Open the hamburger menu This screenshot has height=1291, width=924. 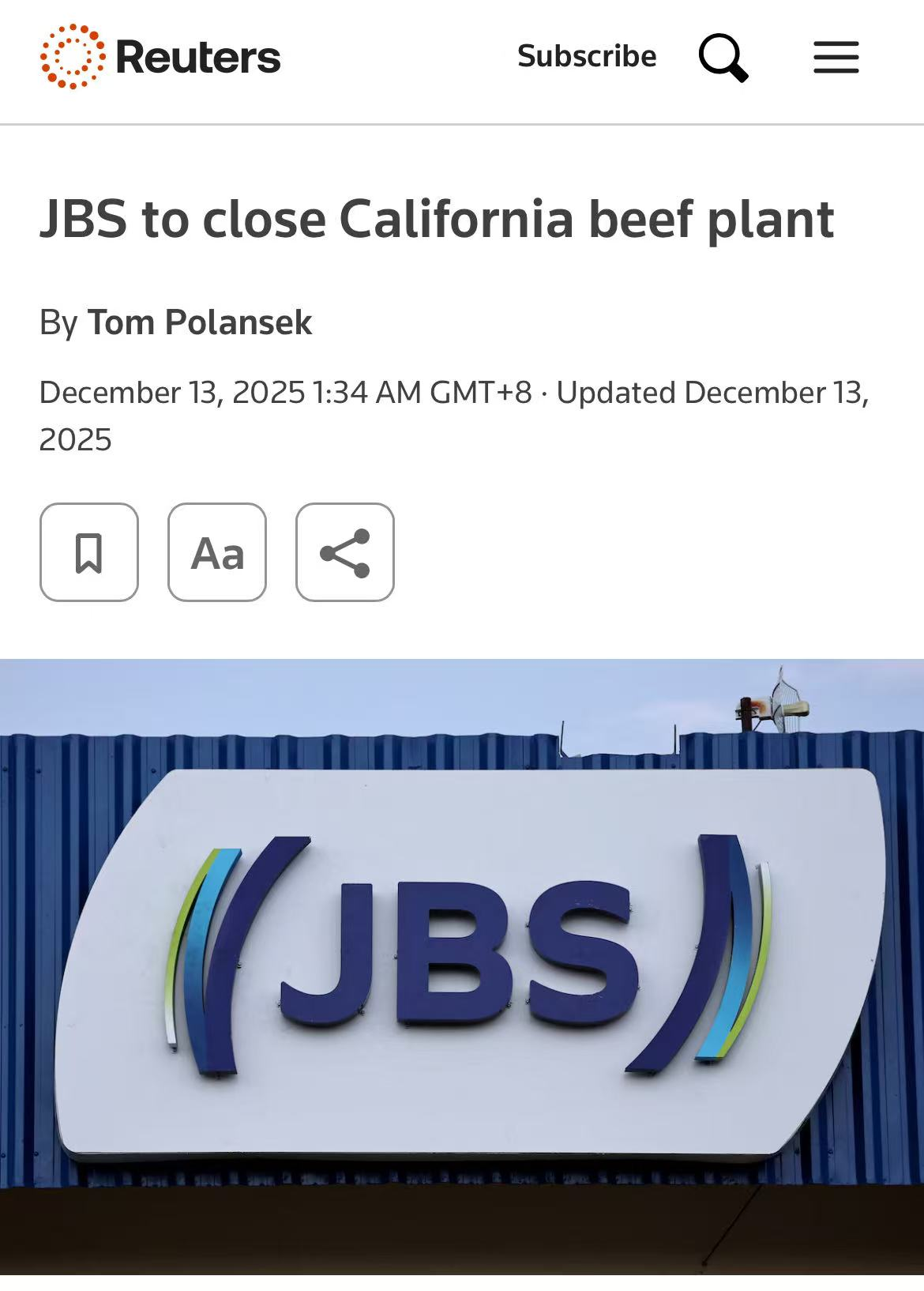click(836, 57)
